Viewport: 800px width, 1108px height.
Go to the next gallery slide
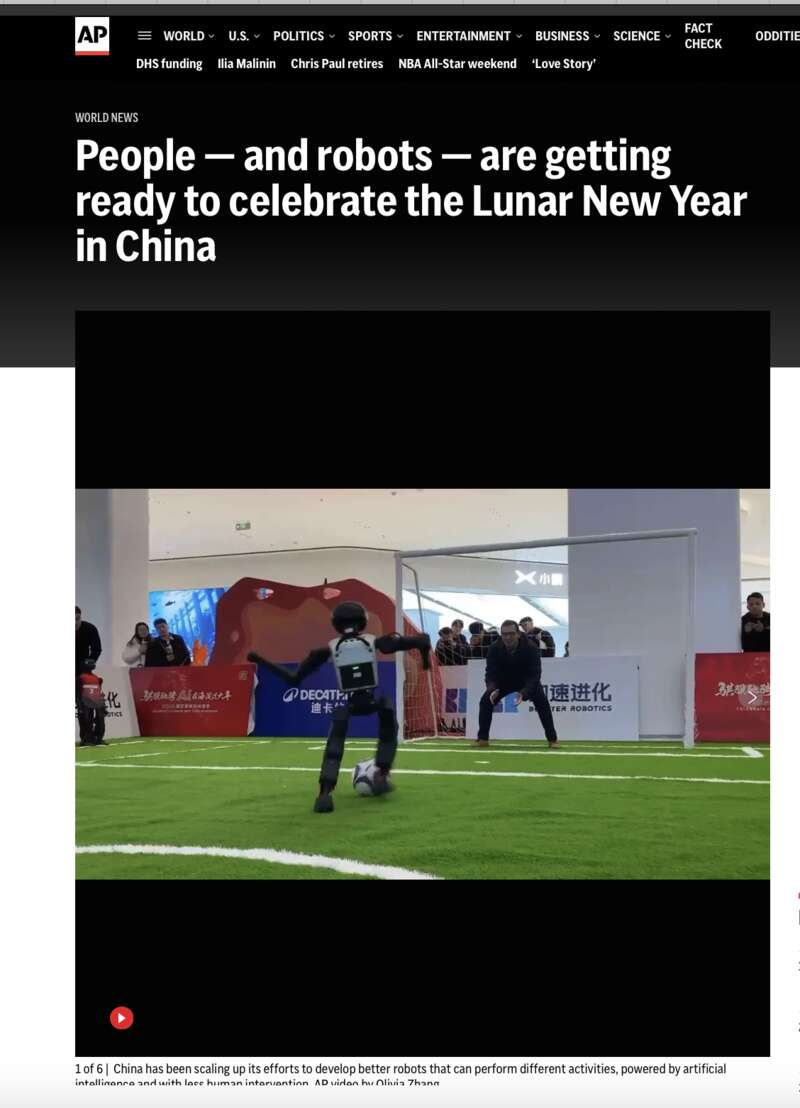[752, 697]
